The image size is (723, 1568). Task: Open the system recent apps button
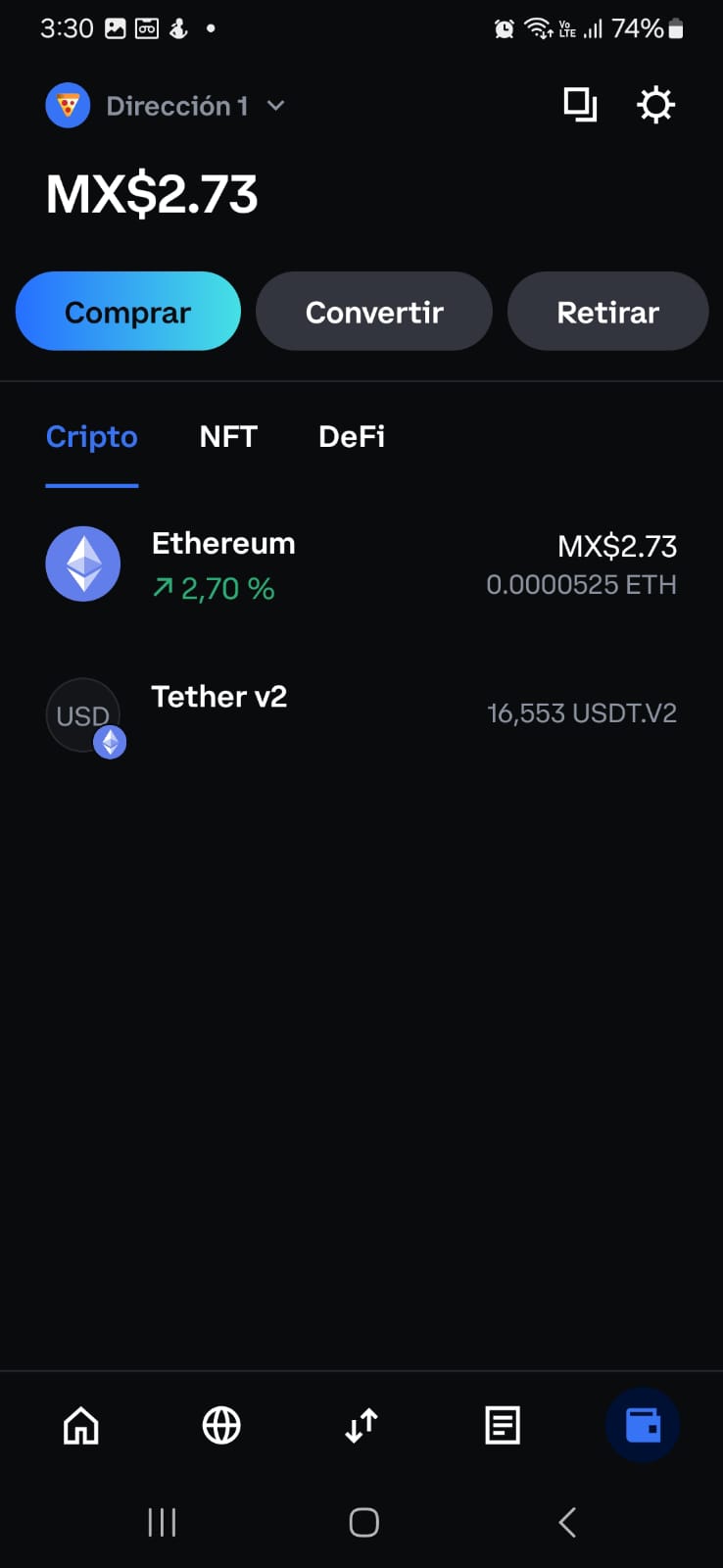(162, 1522)
